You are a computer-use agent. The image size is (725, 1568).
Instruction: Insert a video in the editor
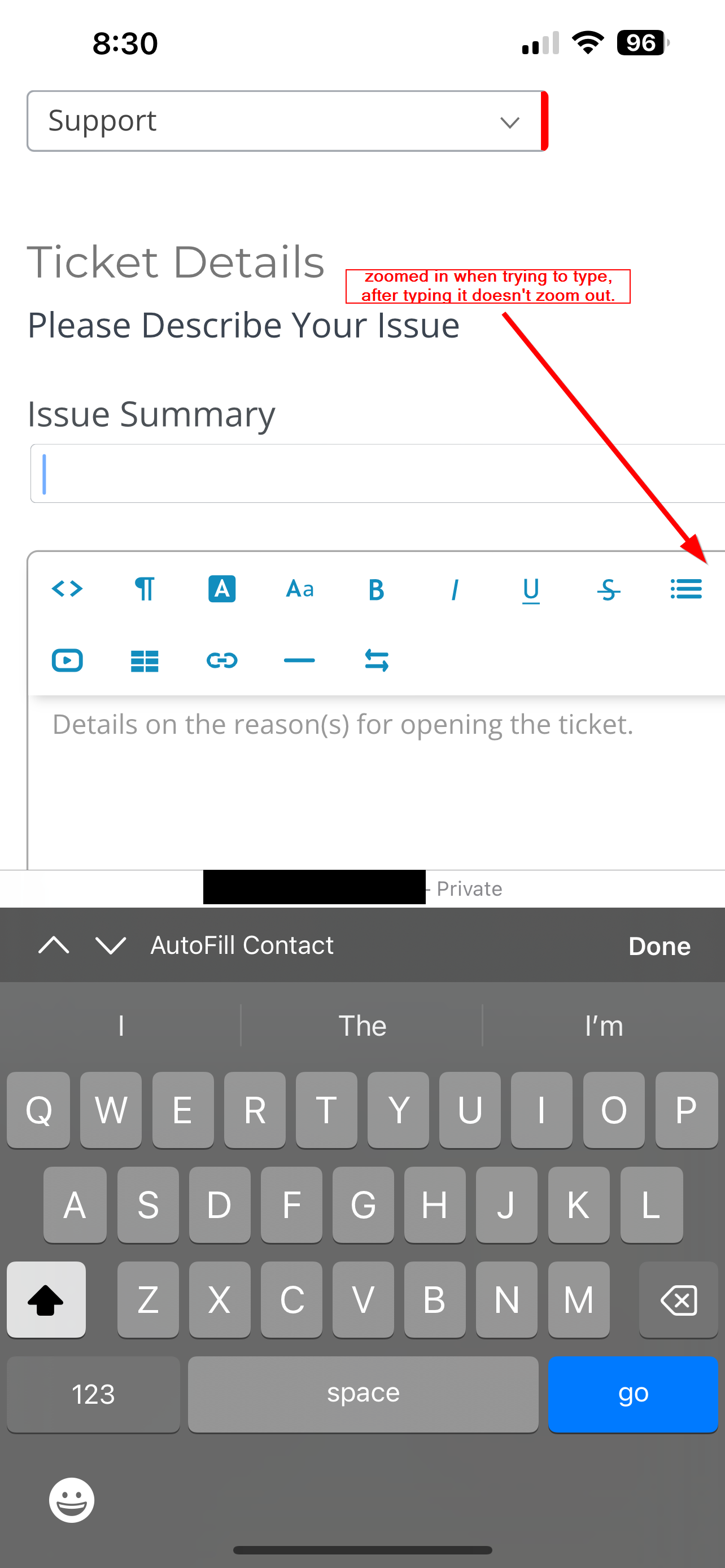(x=67, y=660)
